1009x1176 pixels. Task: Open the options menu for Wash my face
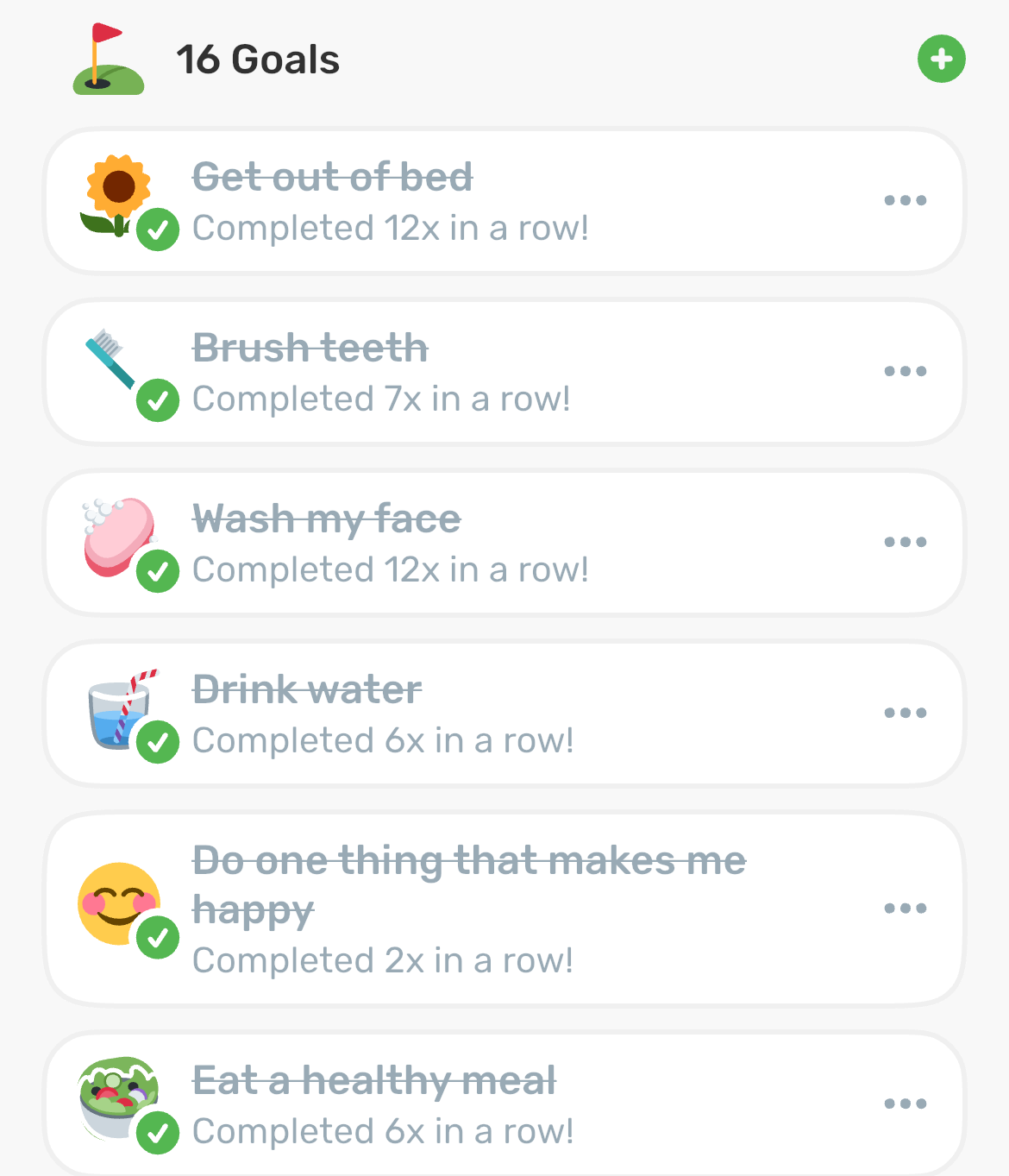(905, 542)
